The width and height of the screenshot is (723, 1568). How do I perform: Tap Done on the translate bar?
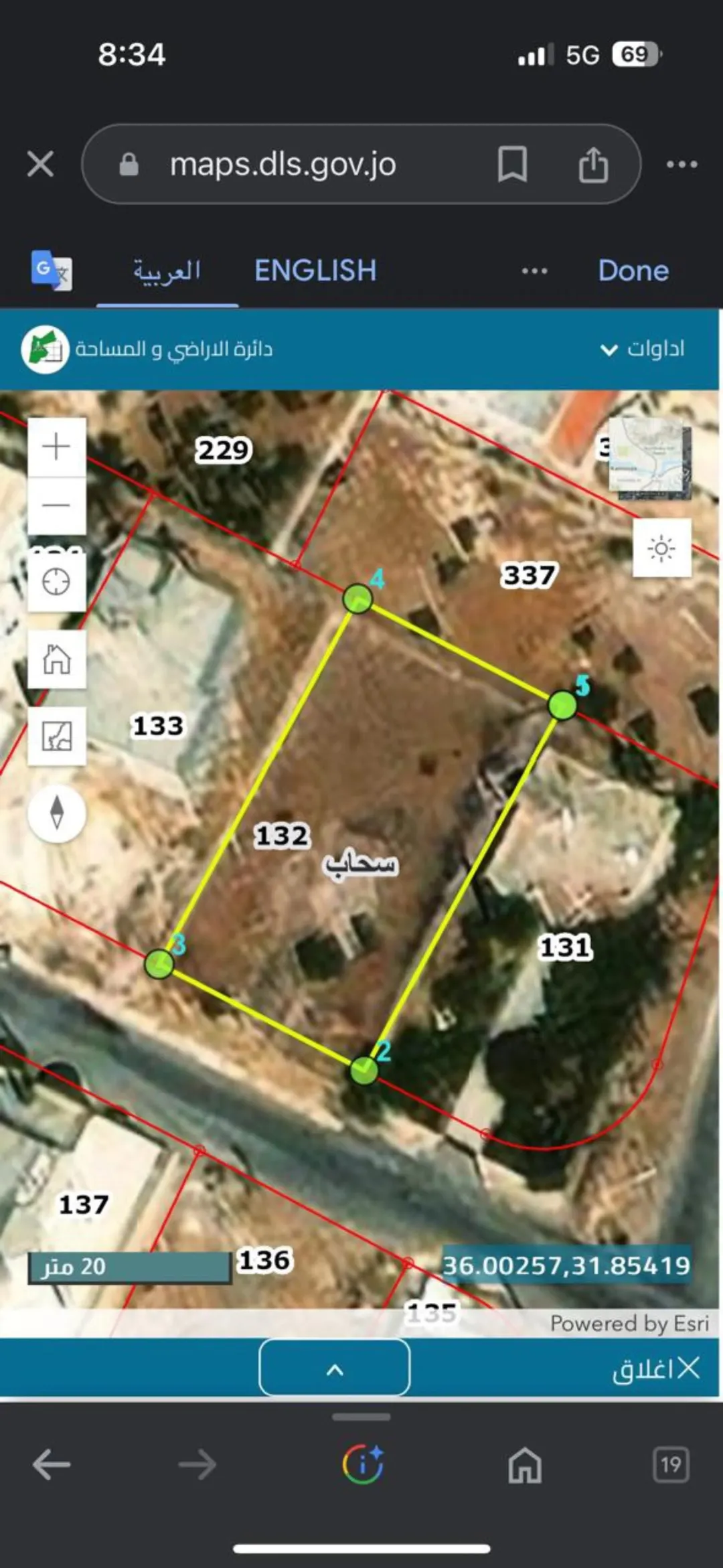pos(633,270)
